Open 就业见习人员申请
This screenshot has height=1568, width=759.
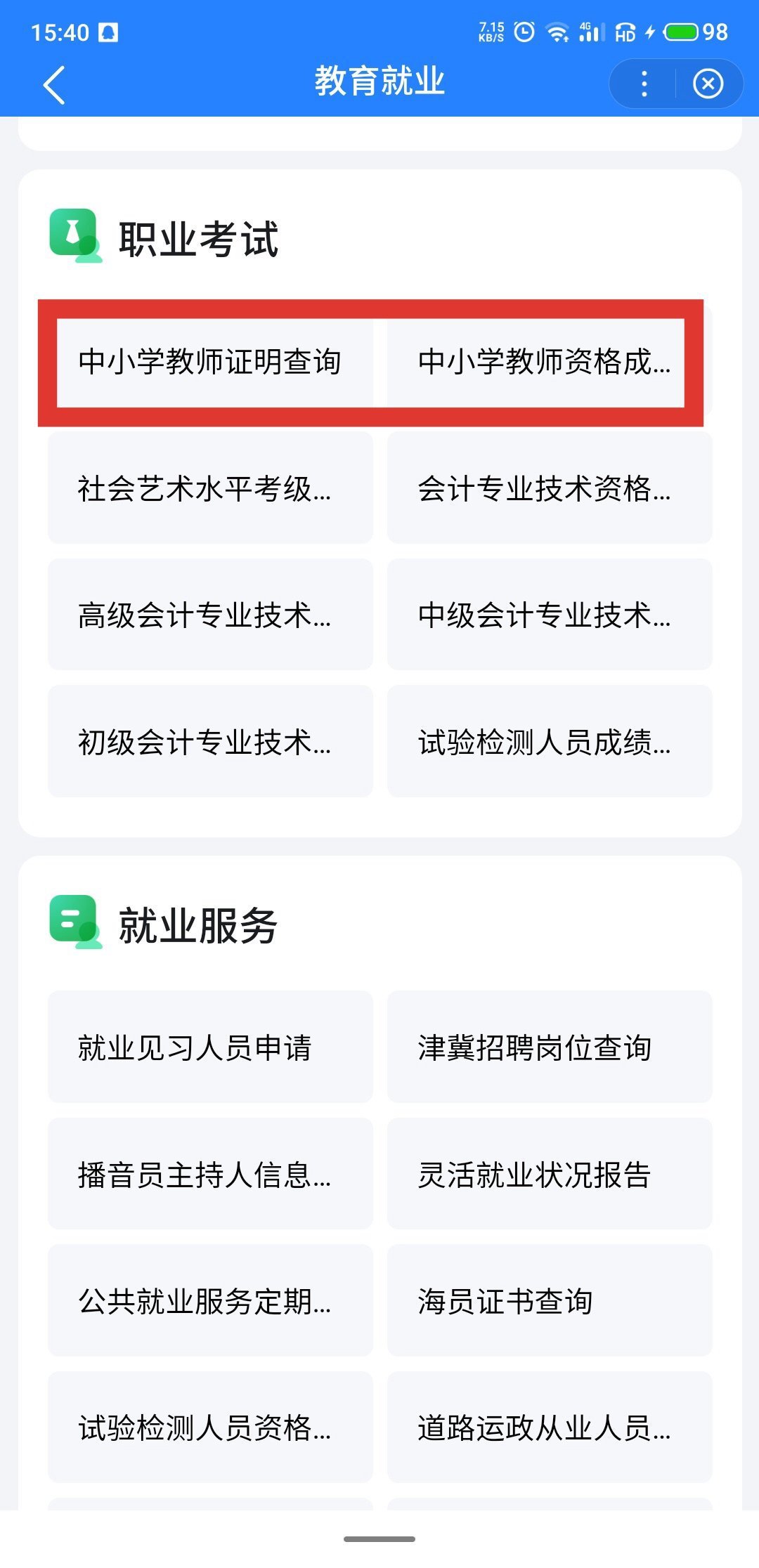click(210, 1047)
